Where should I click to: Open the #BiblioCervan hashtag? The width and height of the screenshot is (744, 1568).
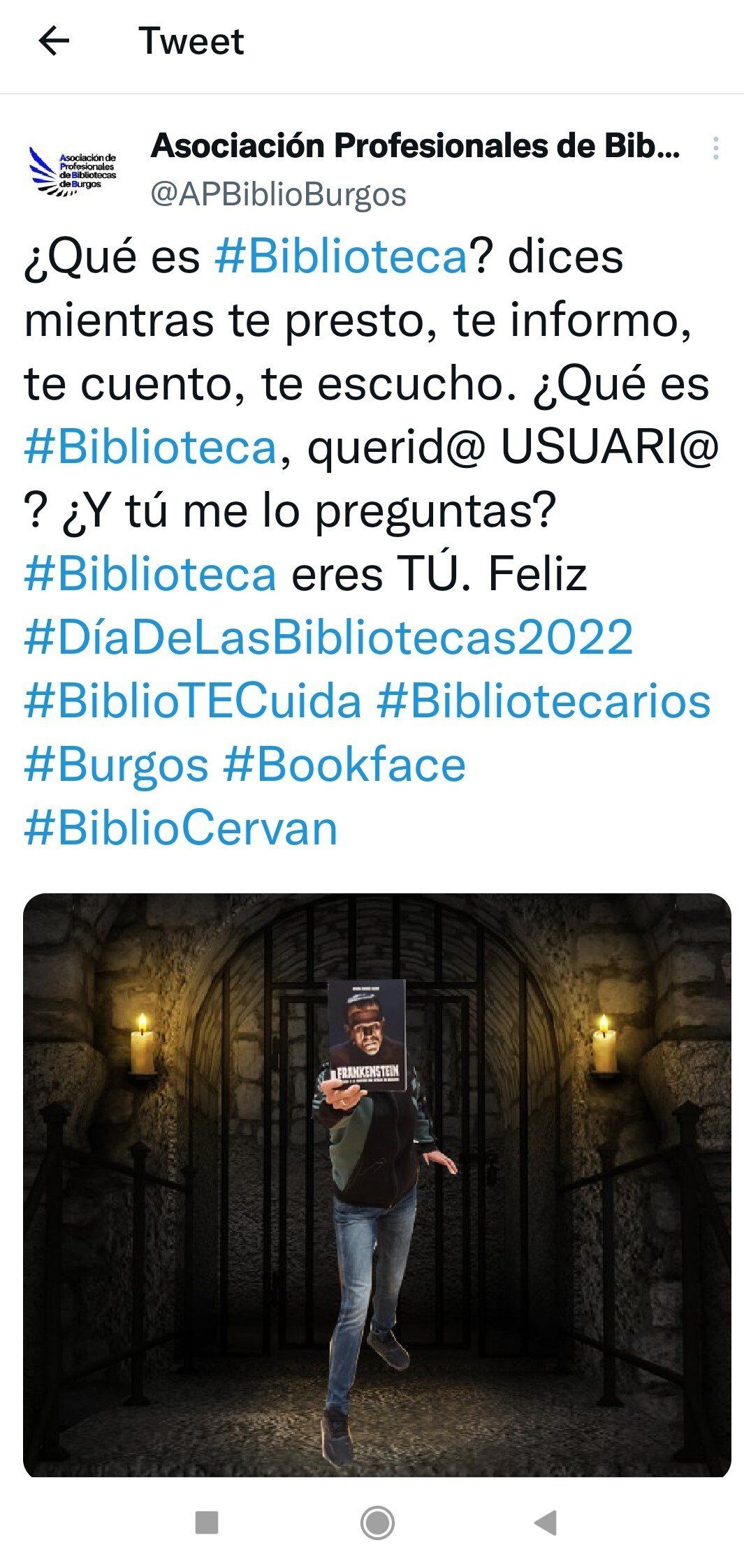pyautogui.click(x=181, y=828)
